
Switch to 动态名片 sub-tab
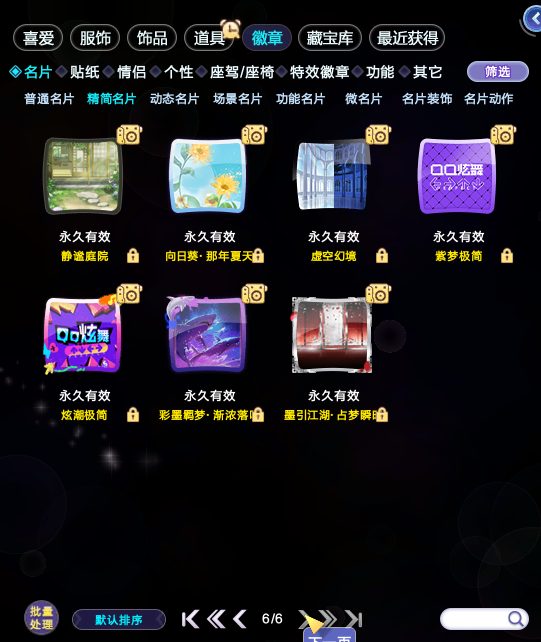click(174, 99)
